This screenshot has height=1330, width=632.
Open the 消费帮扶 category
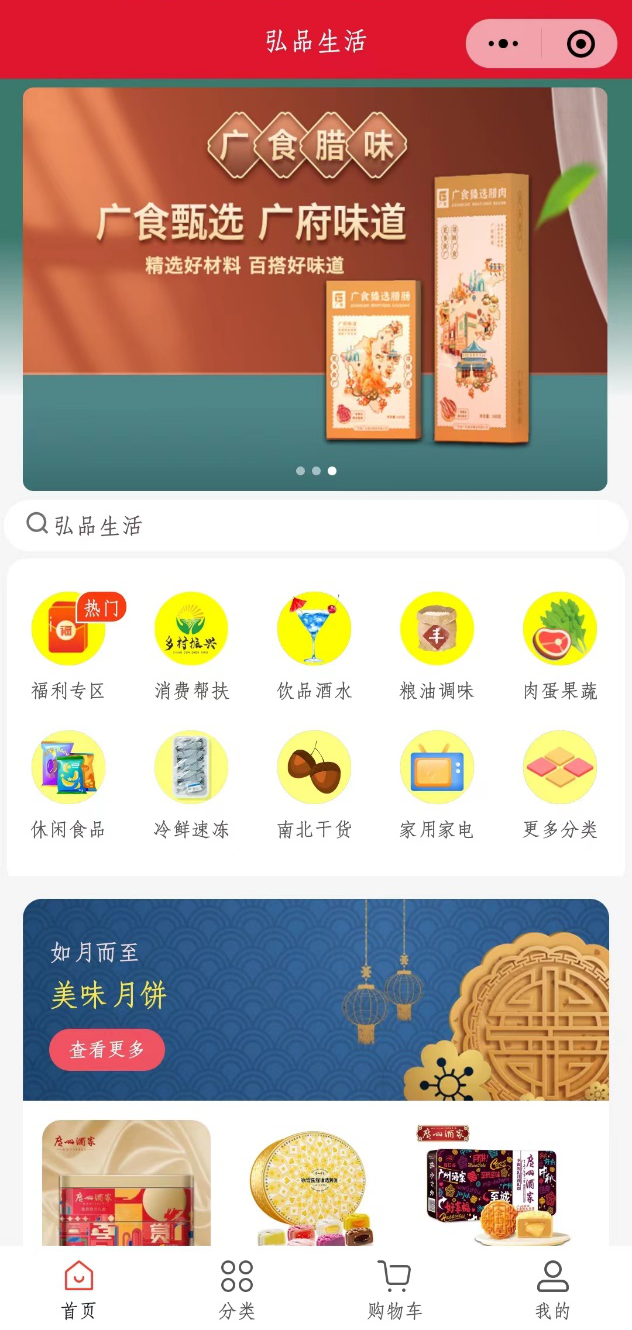click(x=191, y=646)
